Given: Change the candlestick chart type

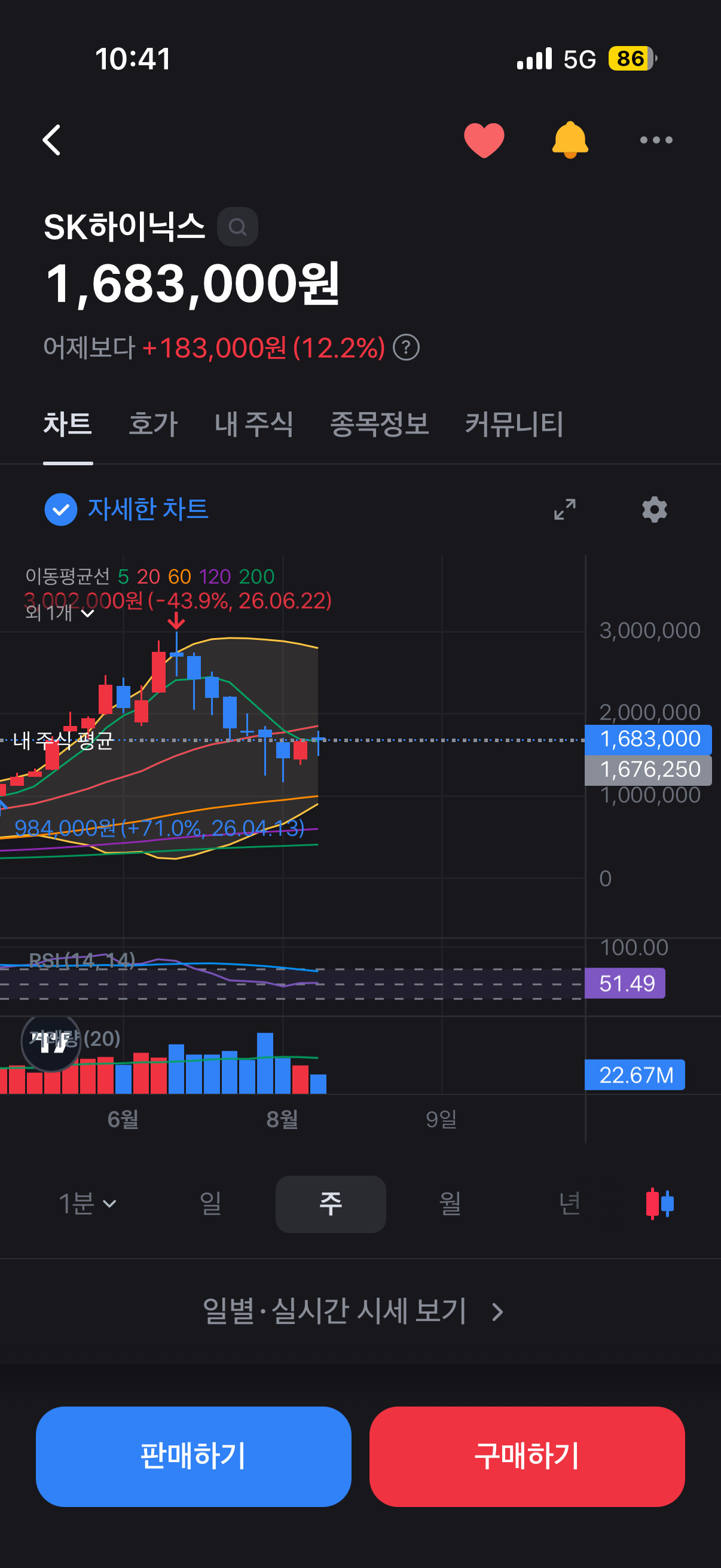Looking at the screenshot, I should click(659, 1203).
